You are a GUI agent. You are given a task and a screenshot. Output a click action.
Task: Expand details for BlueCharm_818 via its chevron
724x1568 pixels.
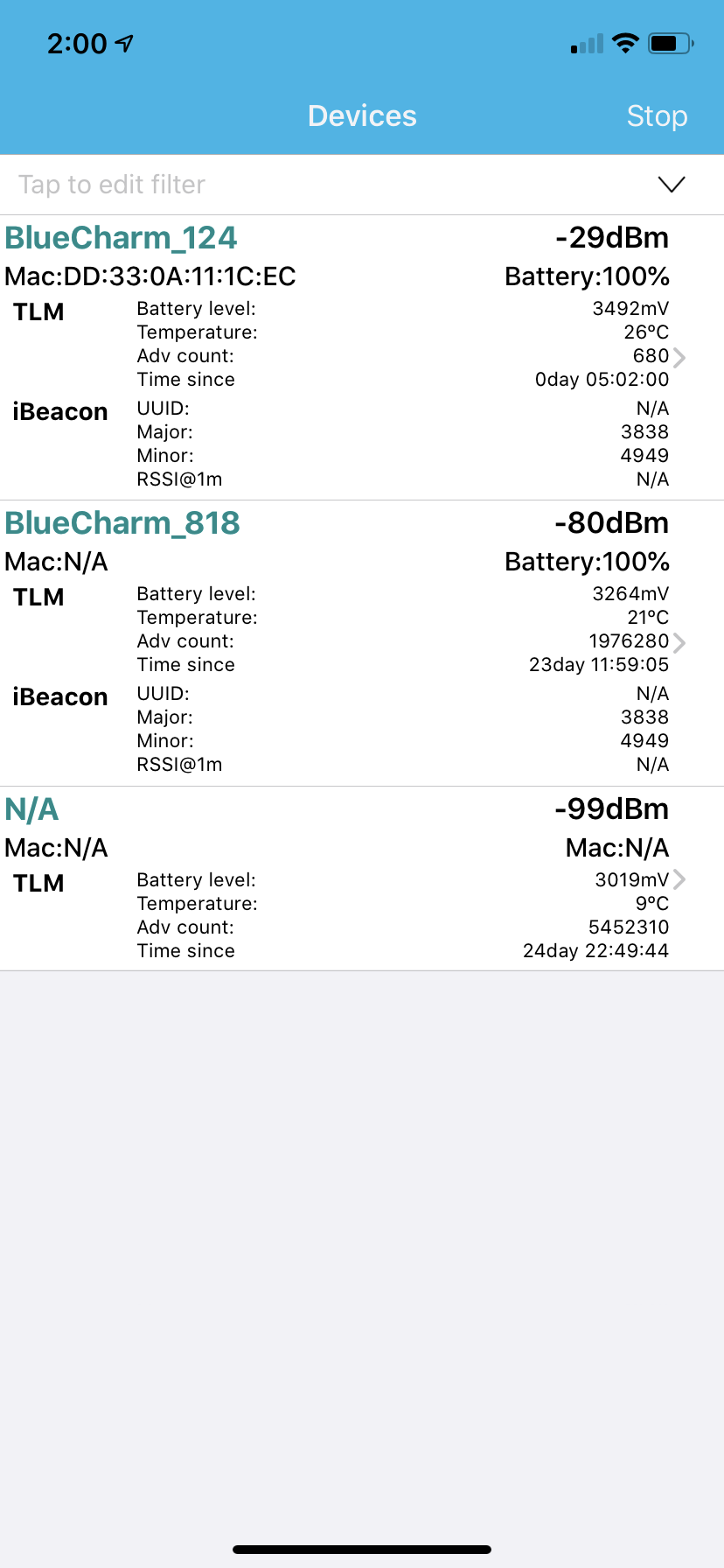679,641
